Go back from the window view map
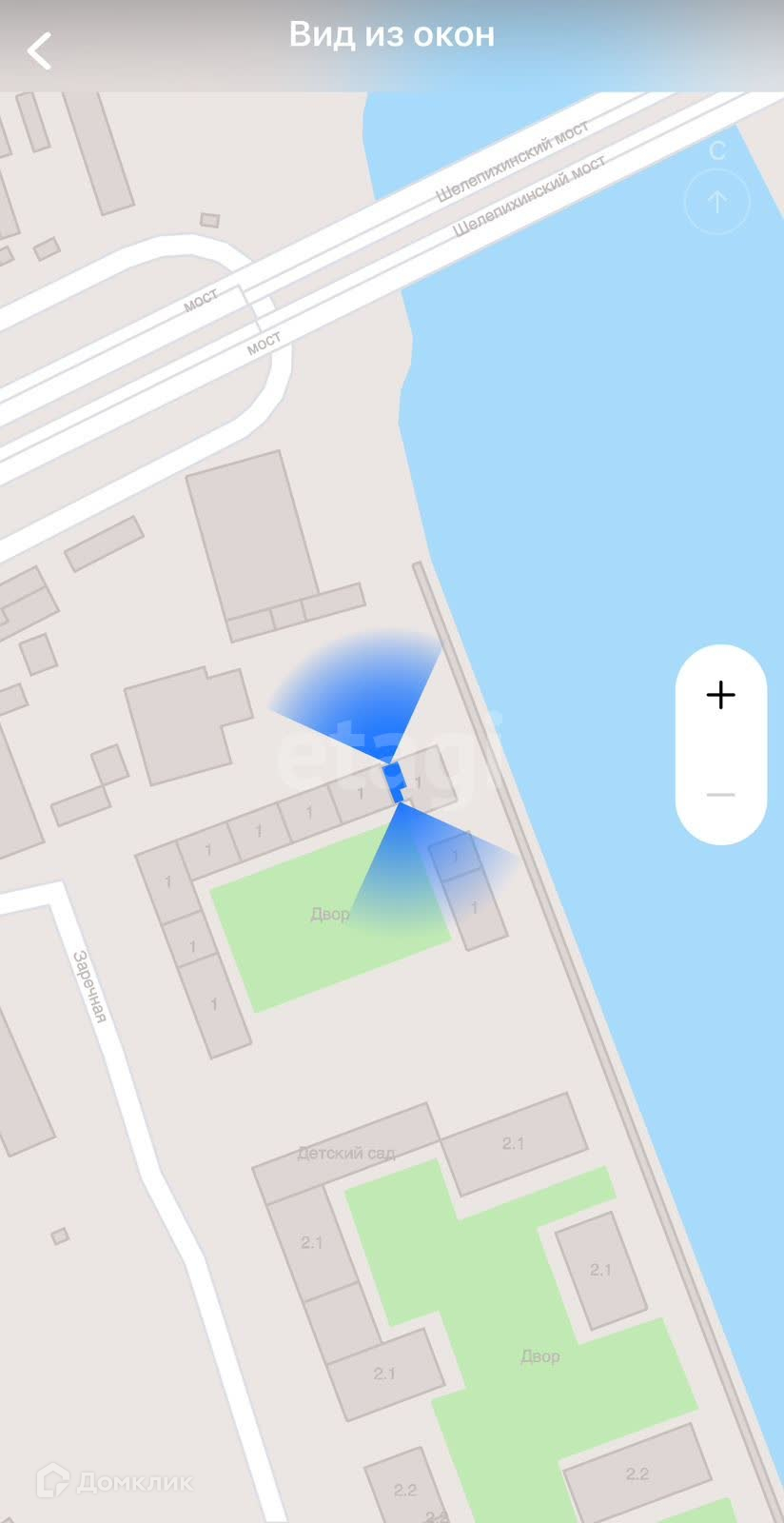 (40, 51)
